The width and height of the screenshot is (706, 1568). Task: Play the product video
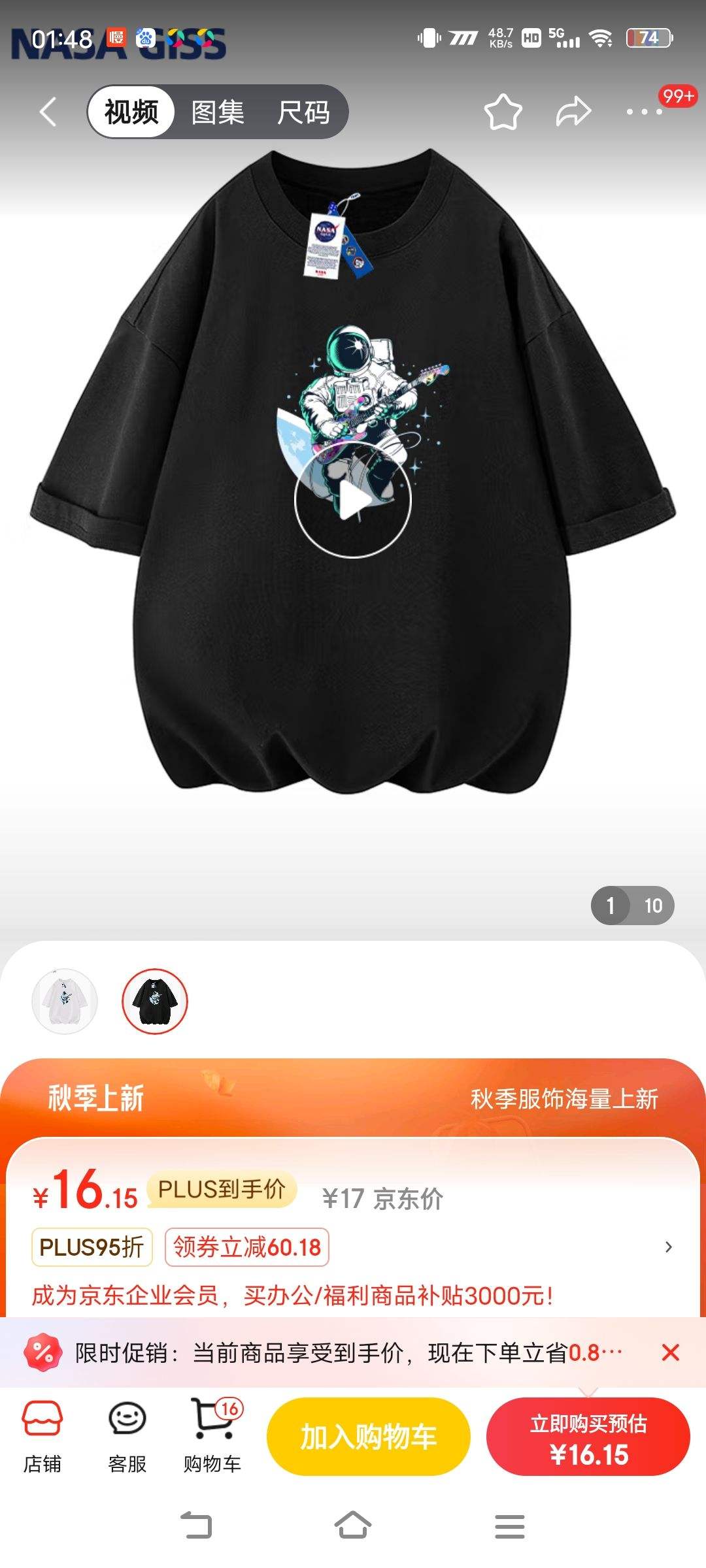[x=353, y=500]
